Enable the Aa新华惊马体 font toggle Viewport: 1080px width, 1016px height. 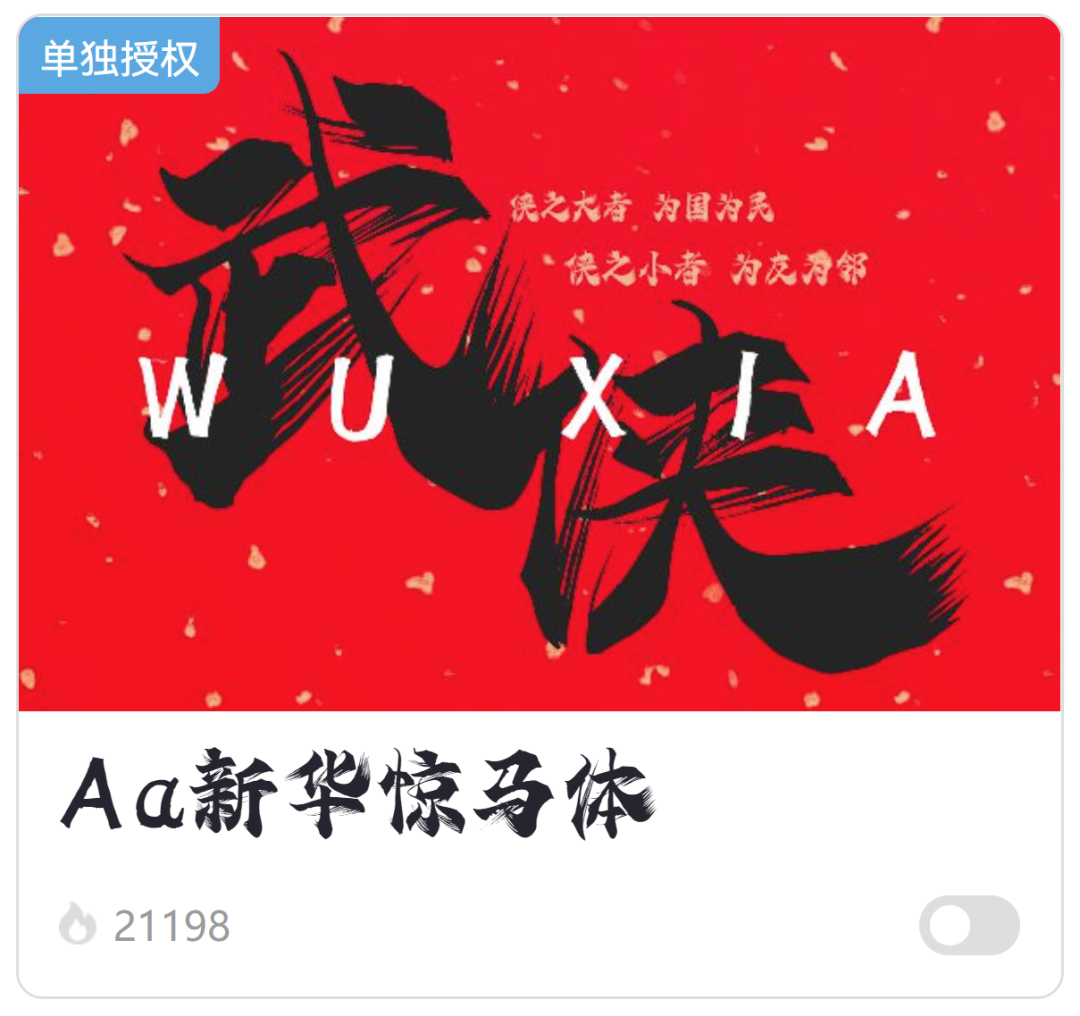[968, 925]
